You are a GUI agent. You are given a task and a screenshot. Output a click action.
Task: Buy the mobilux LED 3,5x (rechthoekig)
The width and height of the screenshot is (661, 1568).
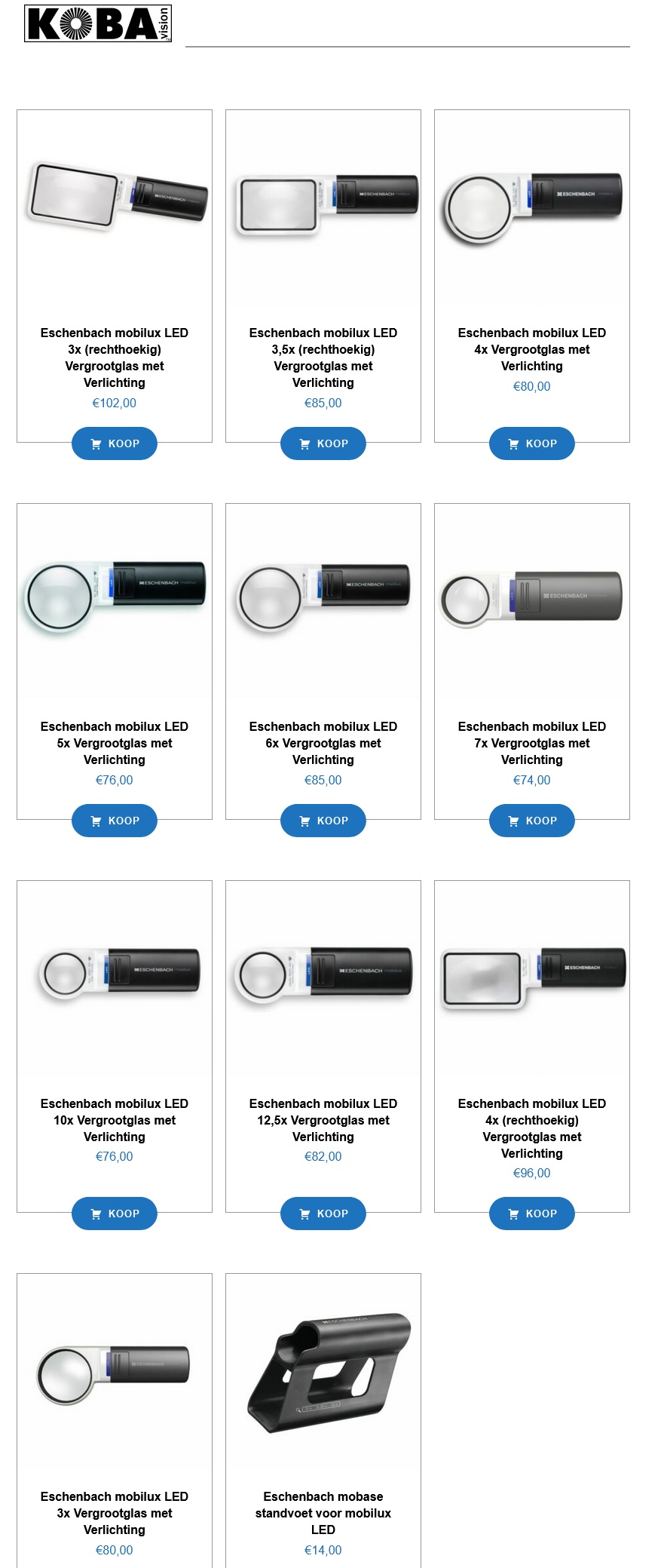click(323, 443)
